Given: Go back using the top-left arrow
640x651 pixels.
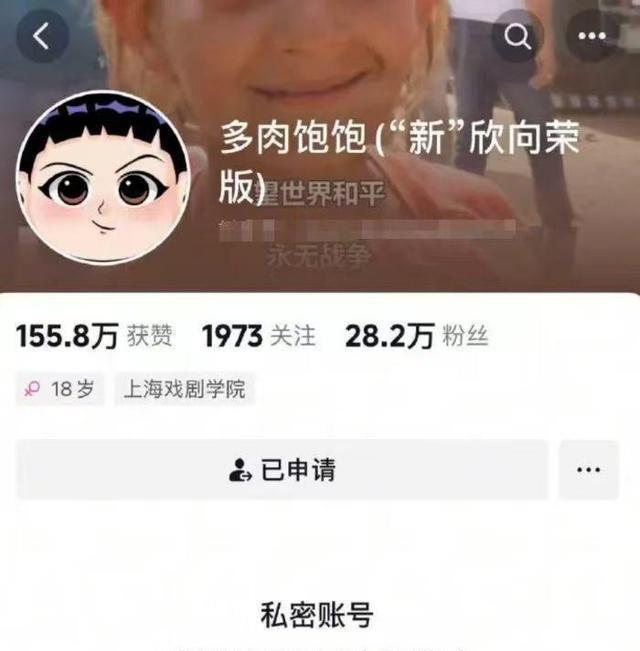Looking at the screenshot, I should coord(42,37).
